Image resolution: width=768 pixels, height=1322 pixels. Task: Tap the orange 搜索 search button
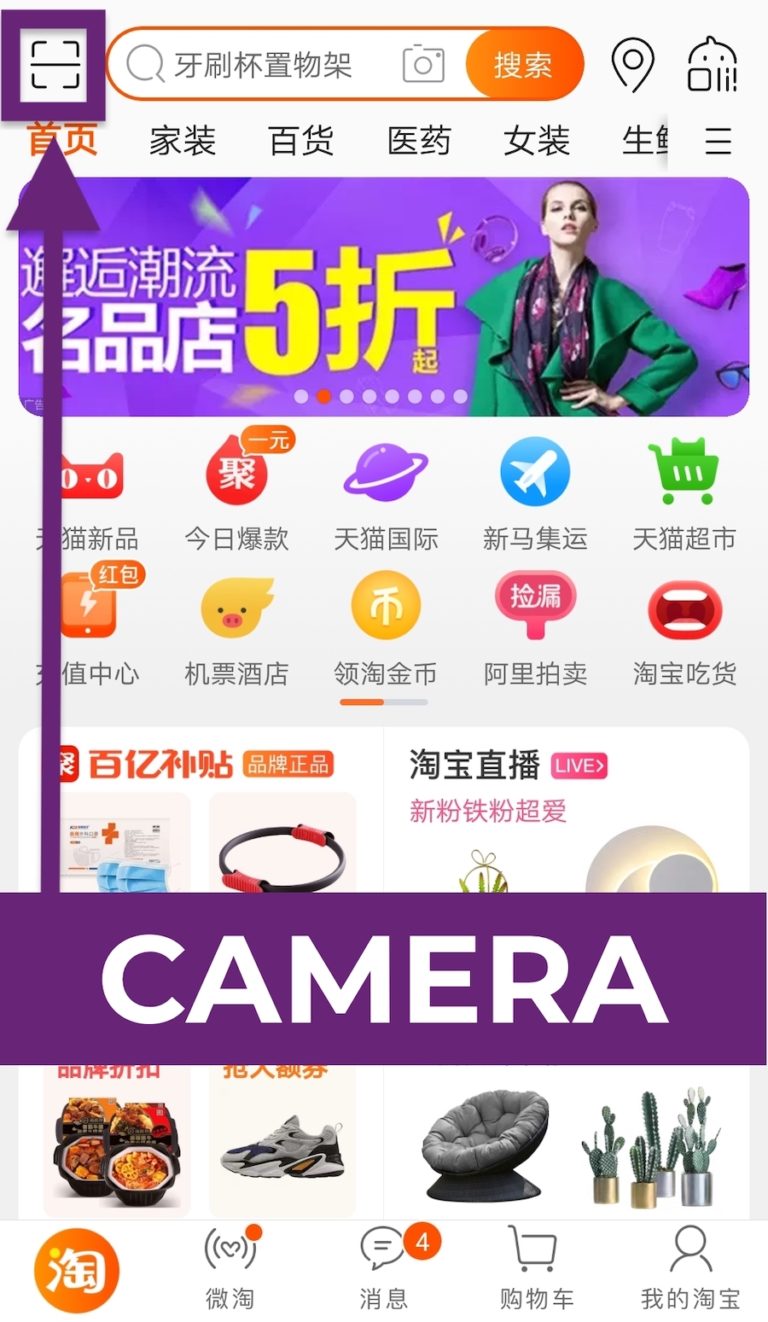[524, 63]
